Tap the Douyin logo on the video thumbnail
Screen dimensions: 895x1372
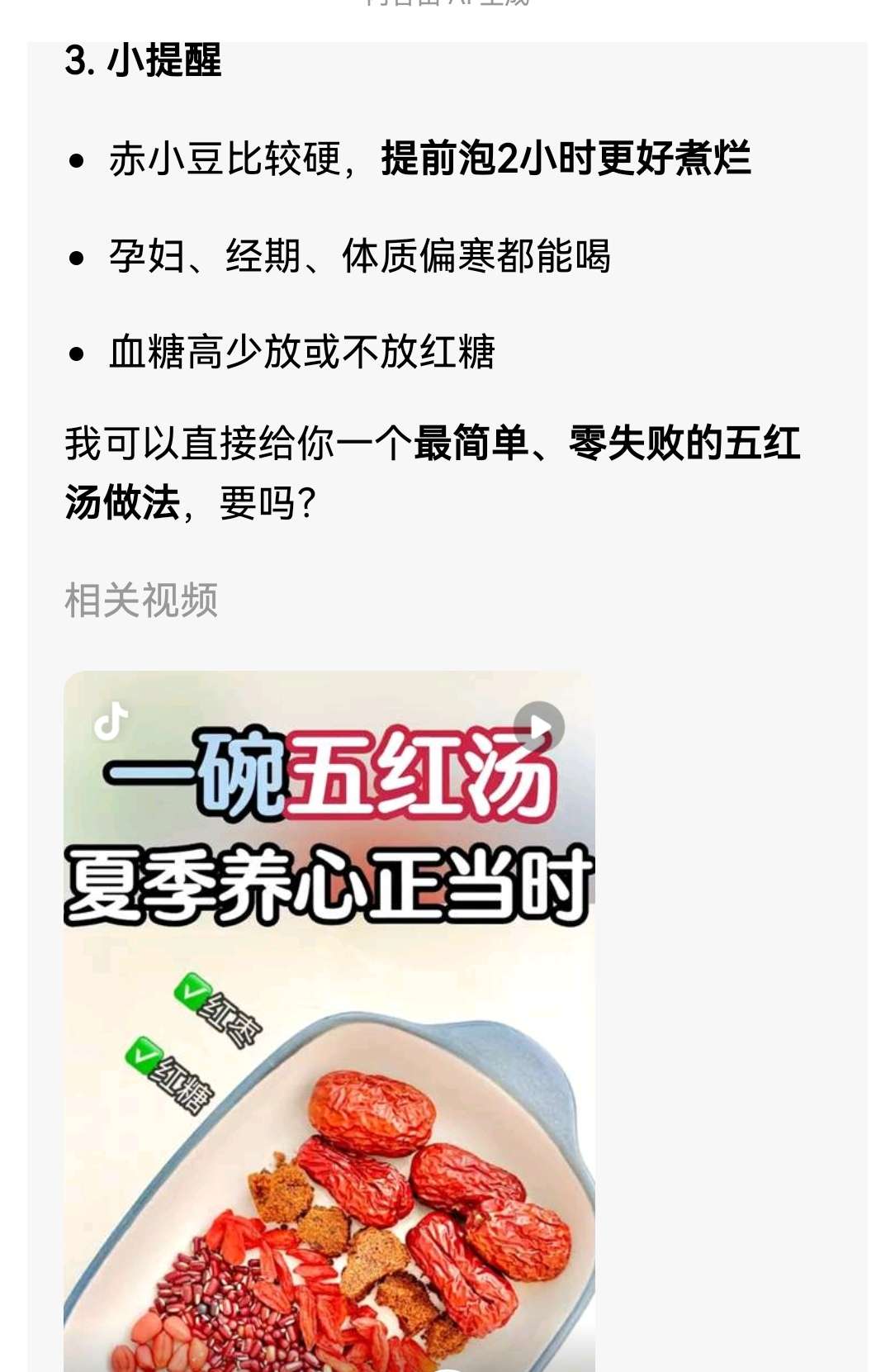[x=111, y=722]
